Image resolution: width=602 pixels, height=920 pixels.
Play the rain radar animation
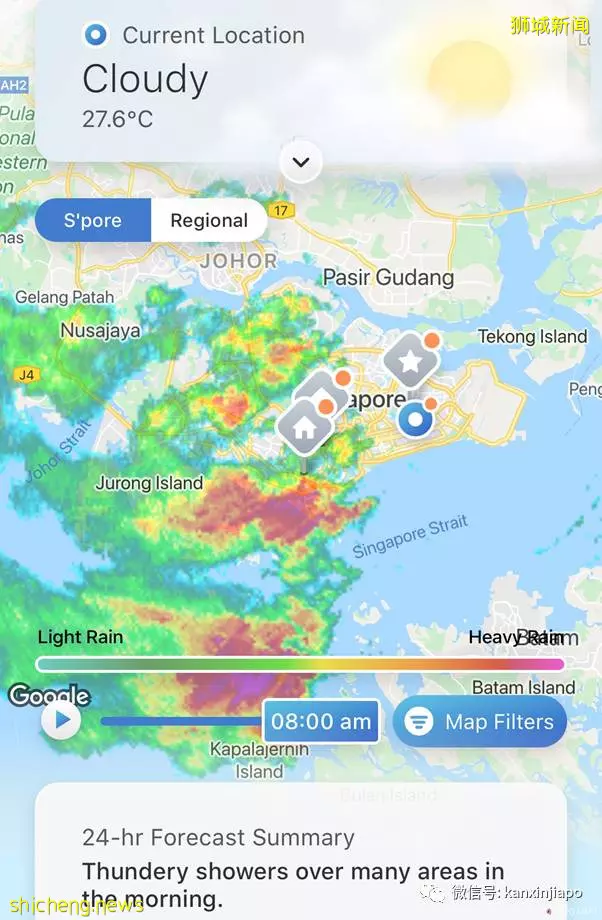click(62, 720)
